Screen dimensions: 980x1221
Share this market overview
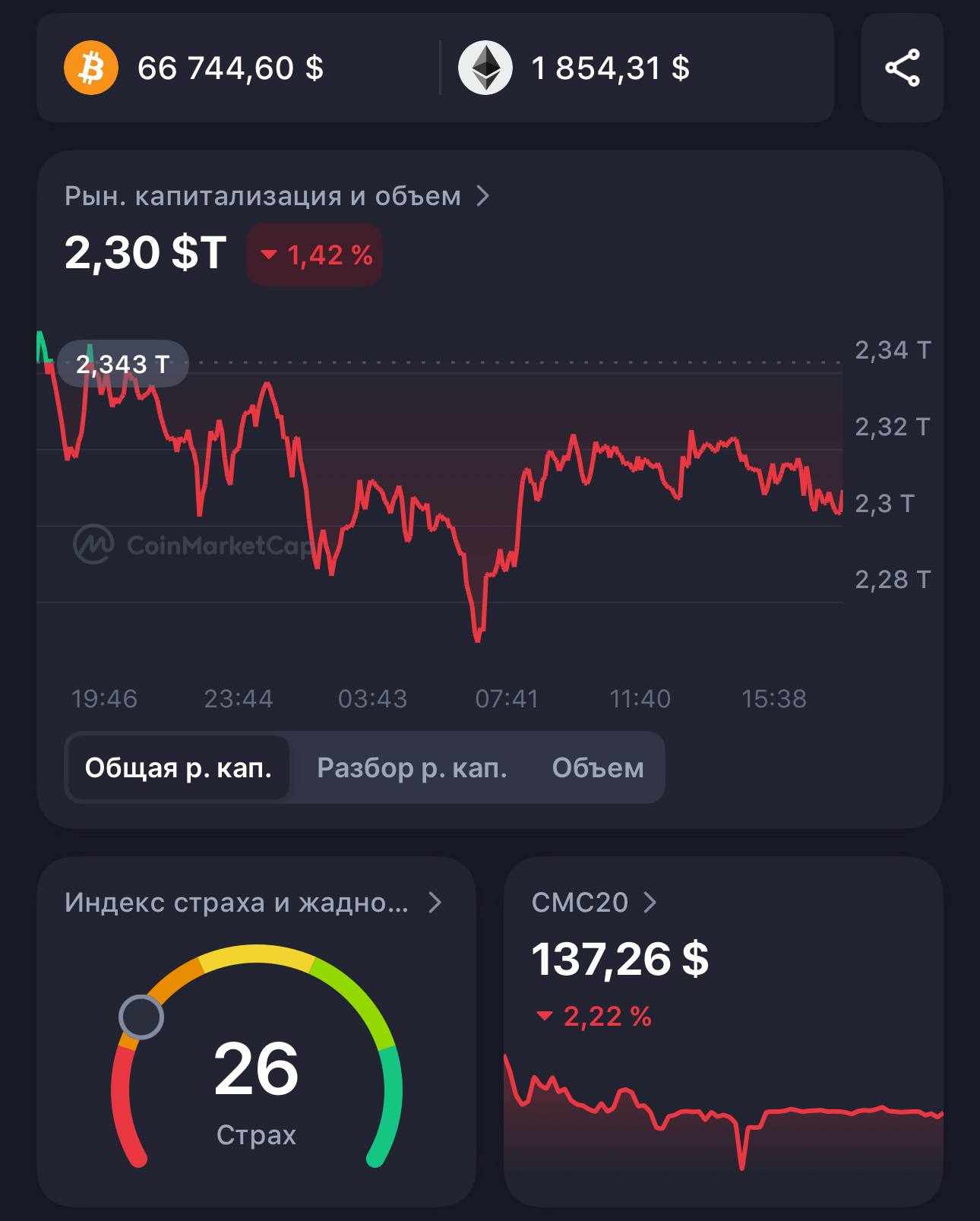tap(902, 68)
